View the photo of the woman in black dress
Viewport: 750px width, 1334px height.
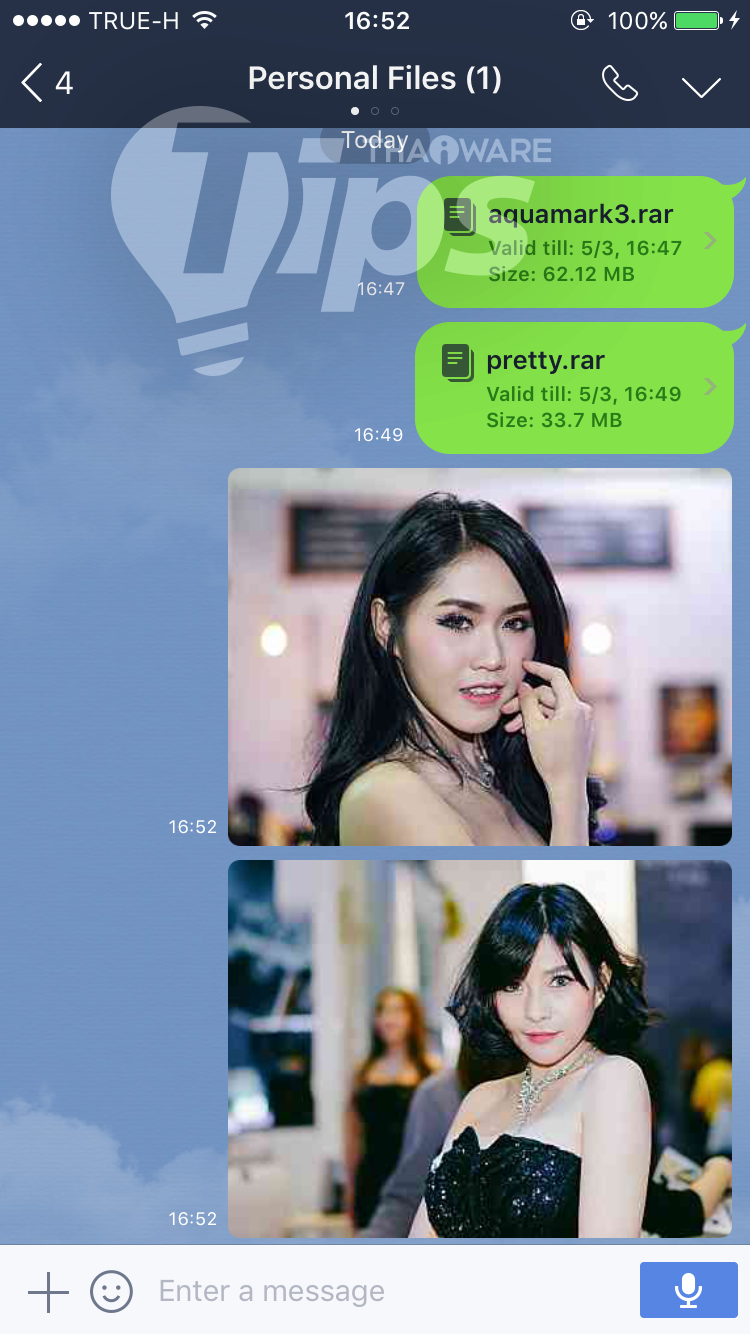pyautogui.click(x=480, y=1049)
